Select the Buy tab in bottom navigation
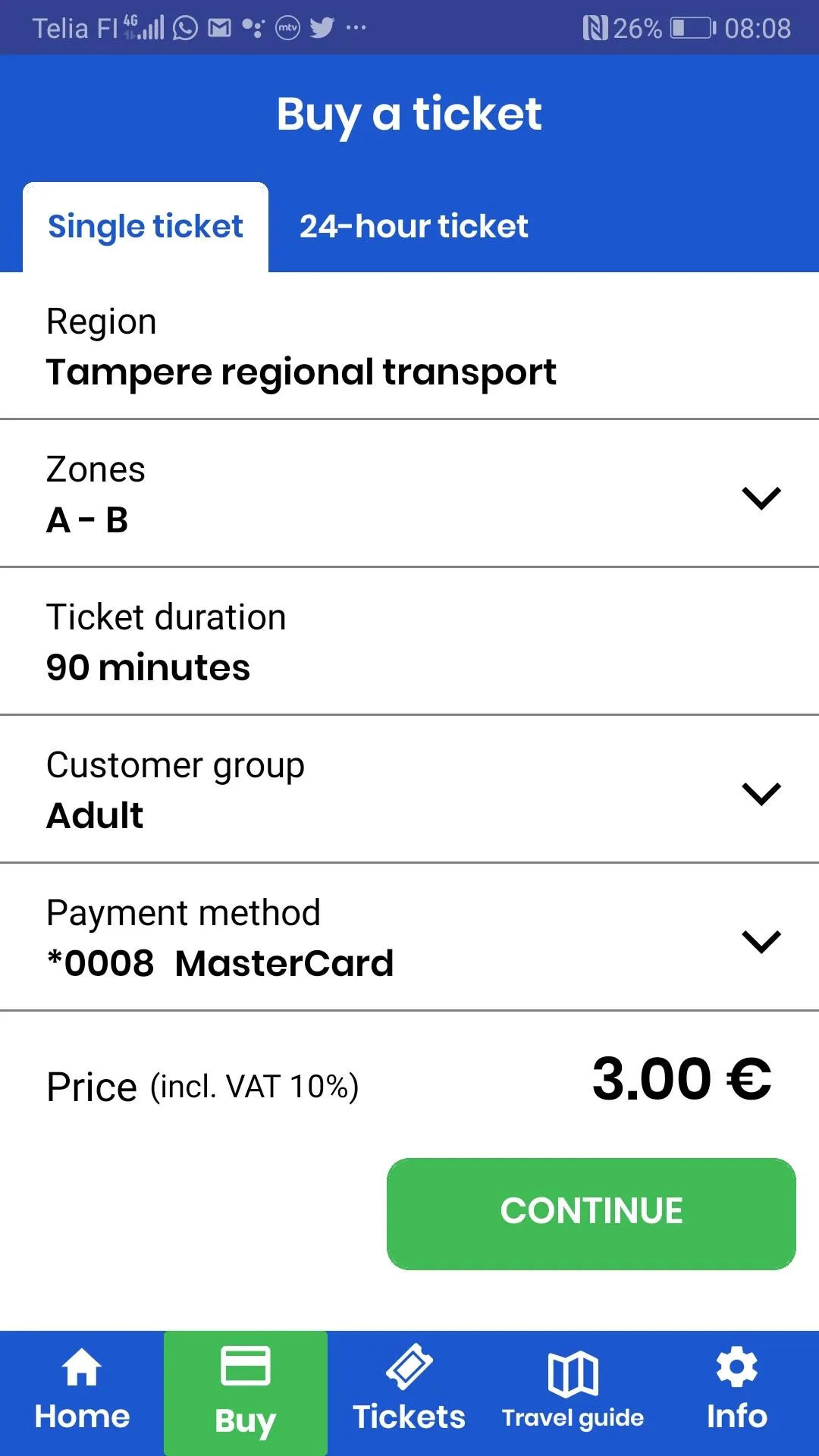 246,1393
